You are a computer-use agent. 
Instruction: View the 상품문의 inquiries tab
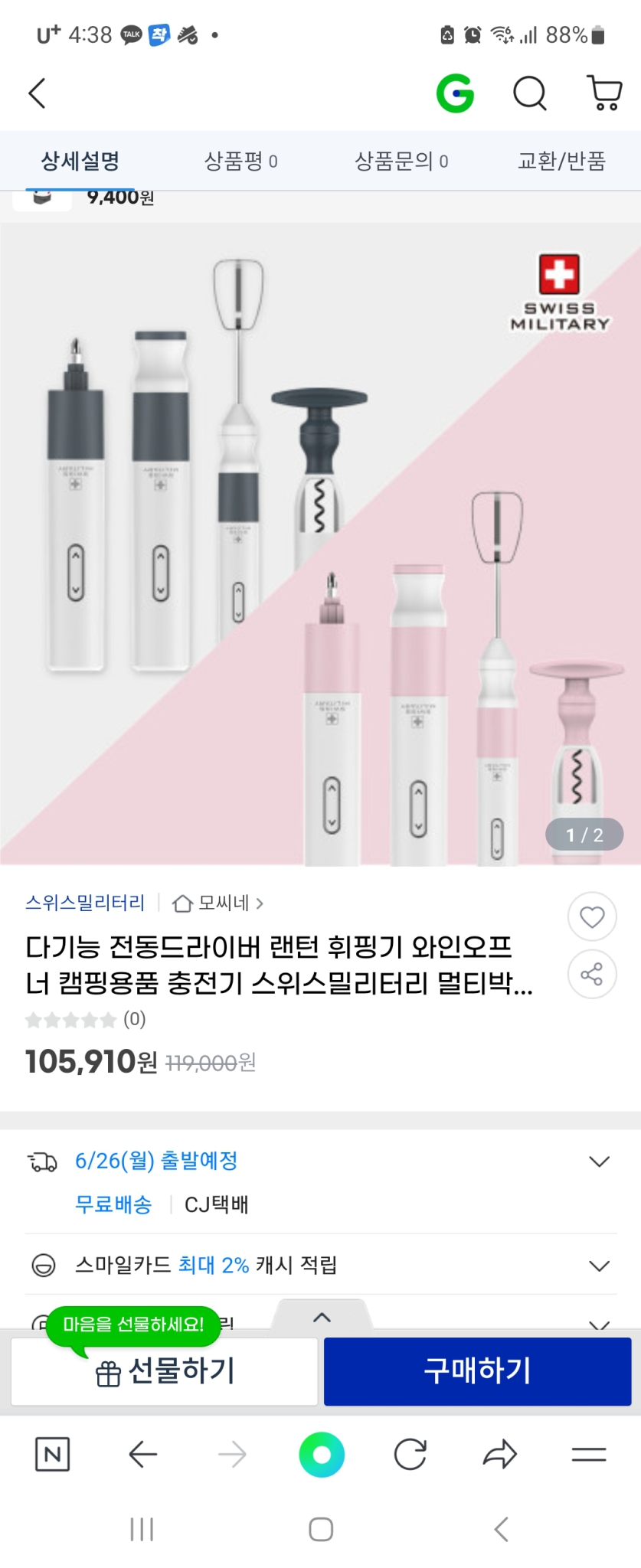(x=401, y=161)
